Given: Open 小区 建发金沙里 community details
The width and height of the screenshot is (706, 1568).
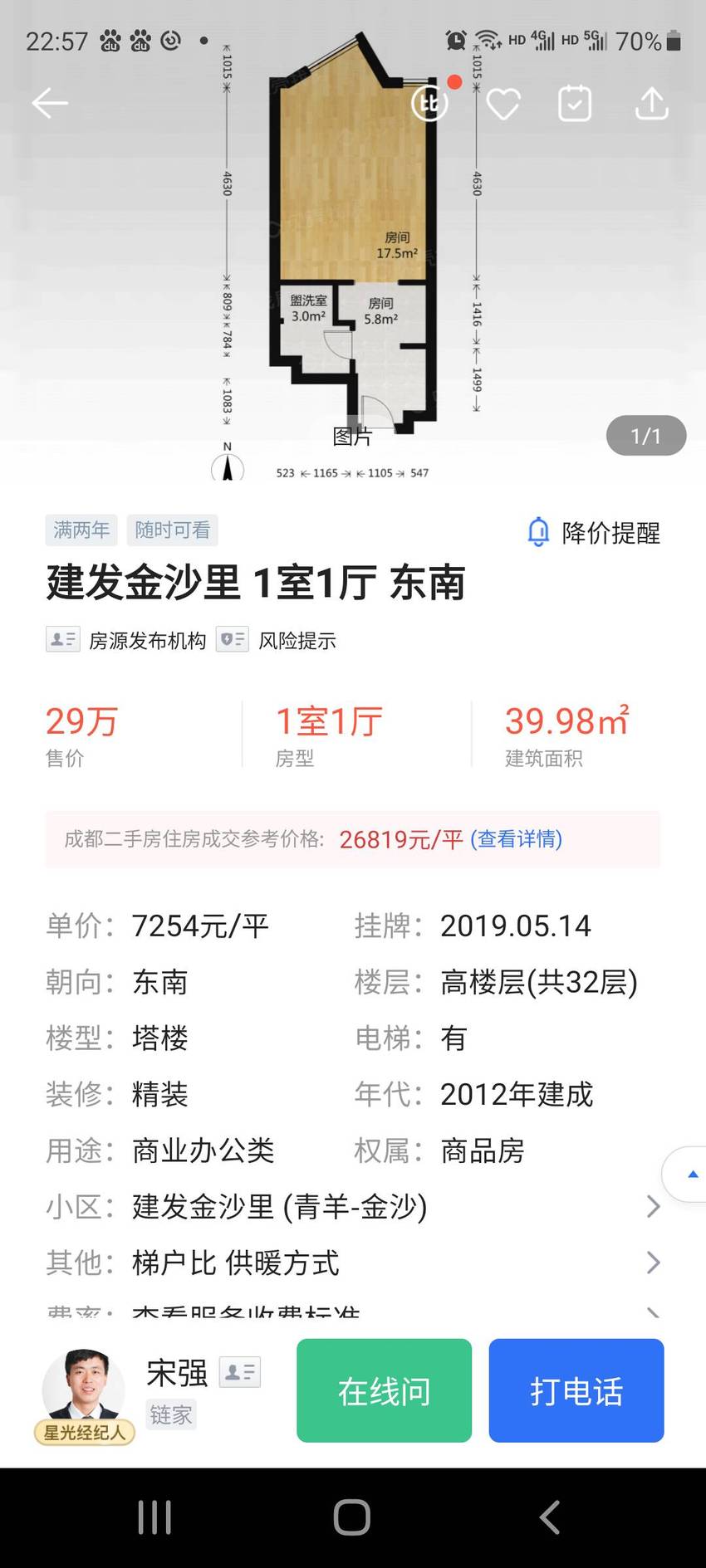Looking at the screenshot, I should tap(353, 1206).
